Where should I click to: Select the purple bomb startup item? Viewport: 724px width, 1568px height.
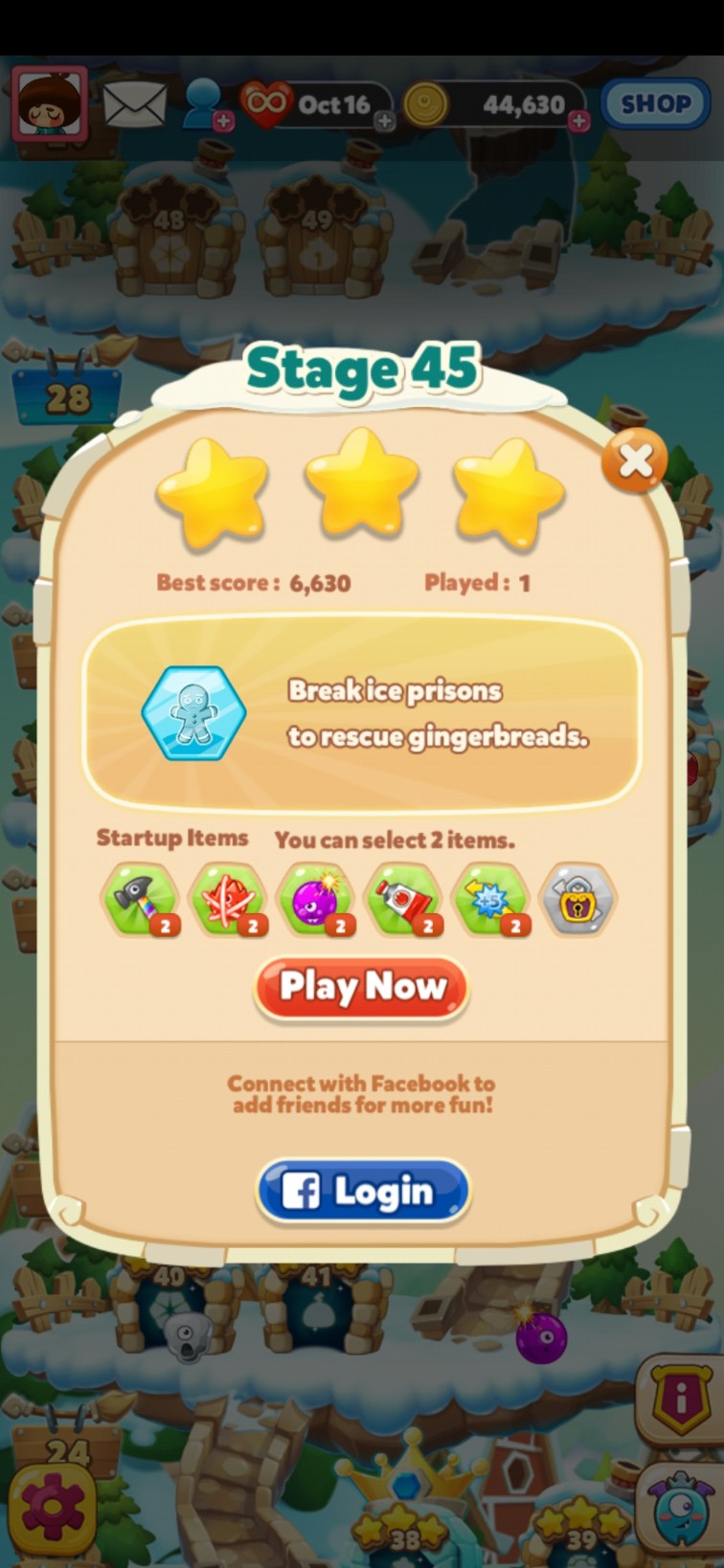[x=316, y=899]
